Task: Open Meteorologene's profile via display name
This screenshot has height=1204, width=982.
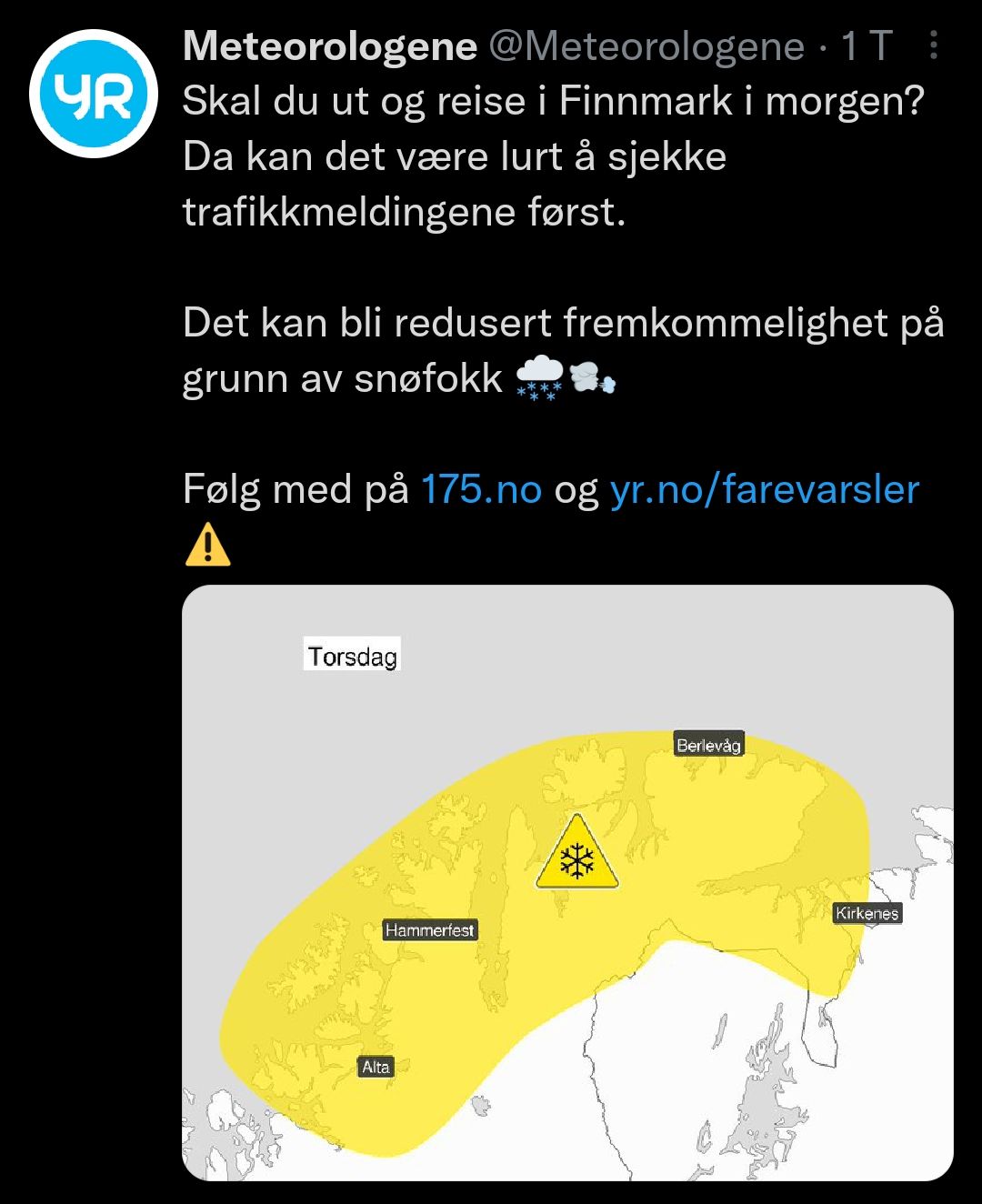Action: click(x=330, y=46)
